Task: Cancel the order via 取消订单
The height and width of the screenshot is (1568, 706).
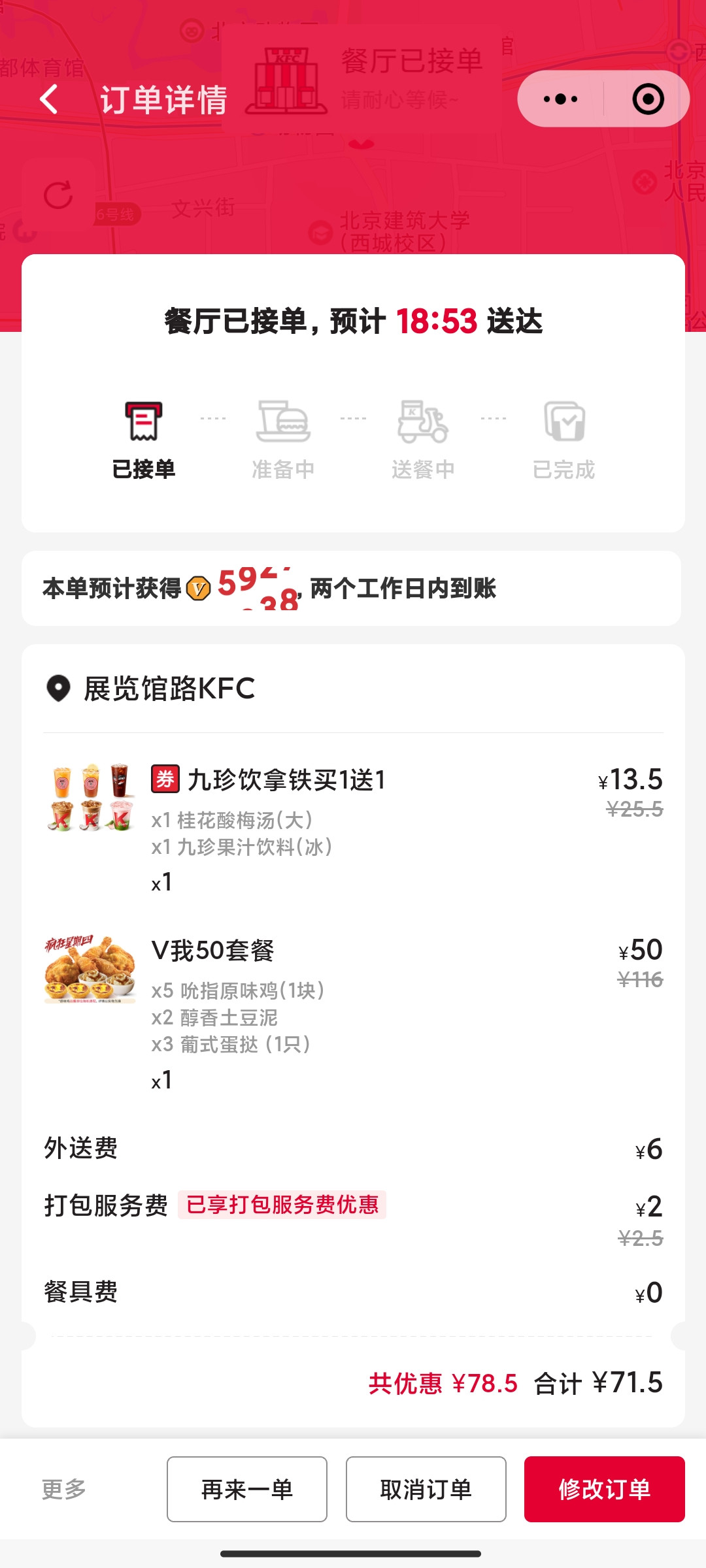Action: click(x=426, y=1489)
